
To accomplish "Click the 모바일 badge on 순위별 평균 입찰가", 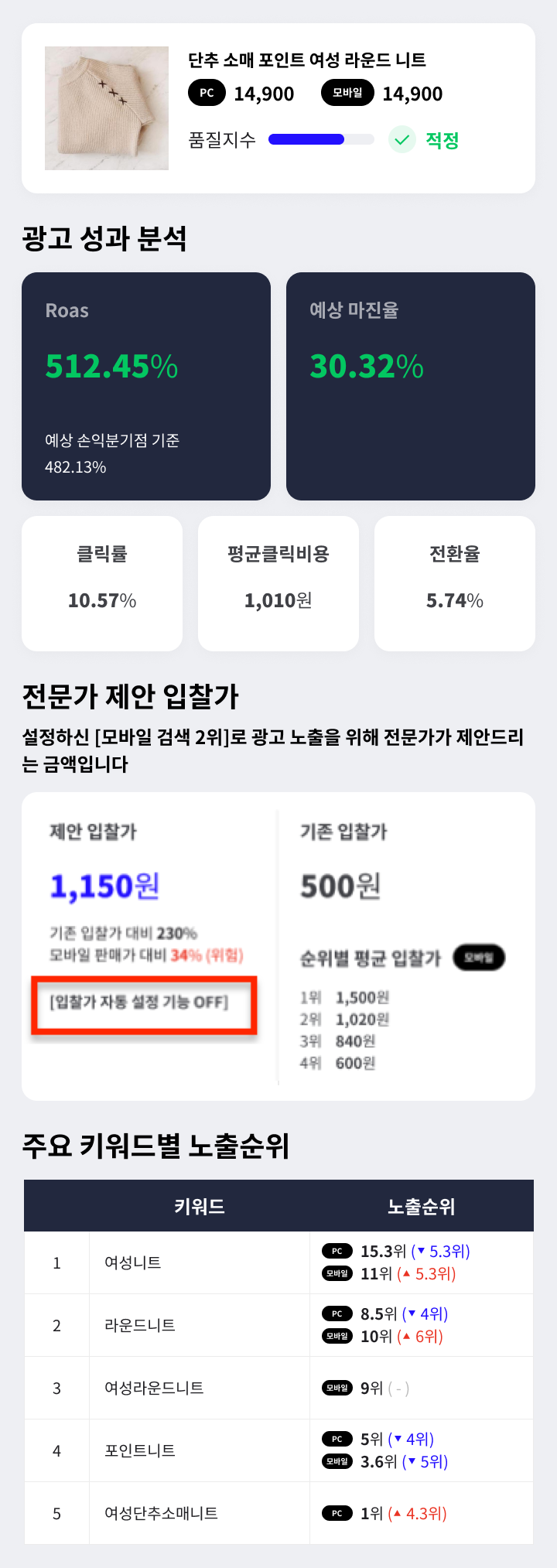I will pyautogui.click(x=481, y=958).
